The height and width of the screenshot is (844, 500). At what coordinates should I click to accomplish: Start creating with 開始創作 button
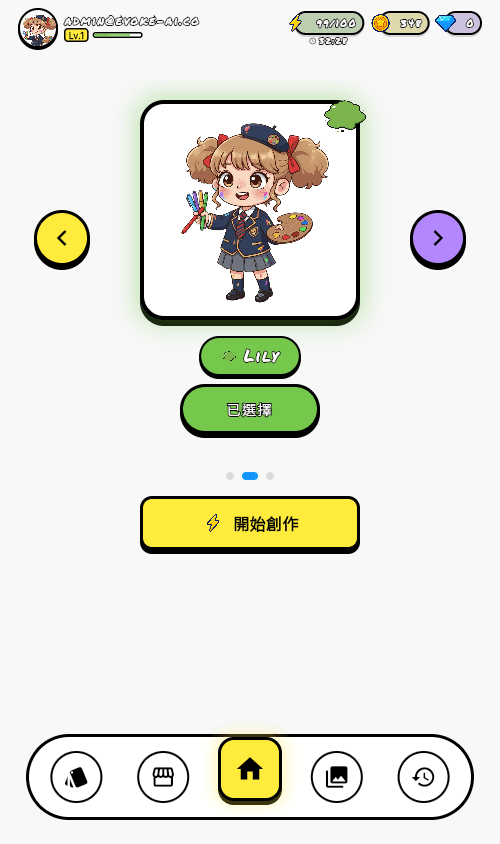pyautogui.click(x=250, y=523)
